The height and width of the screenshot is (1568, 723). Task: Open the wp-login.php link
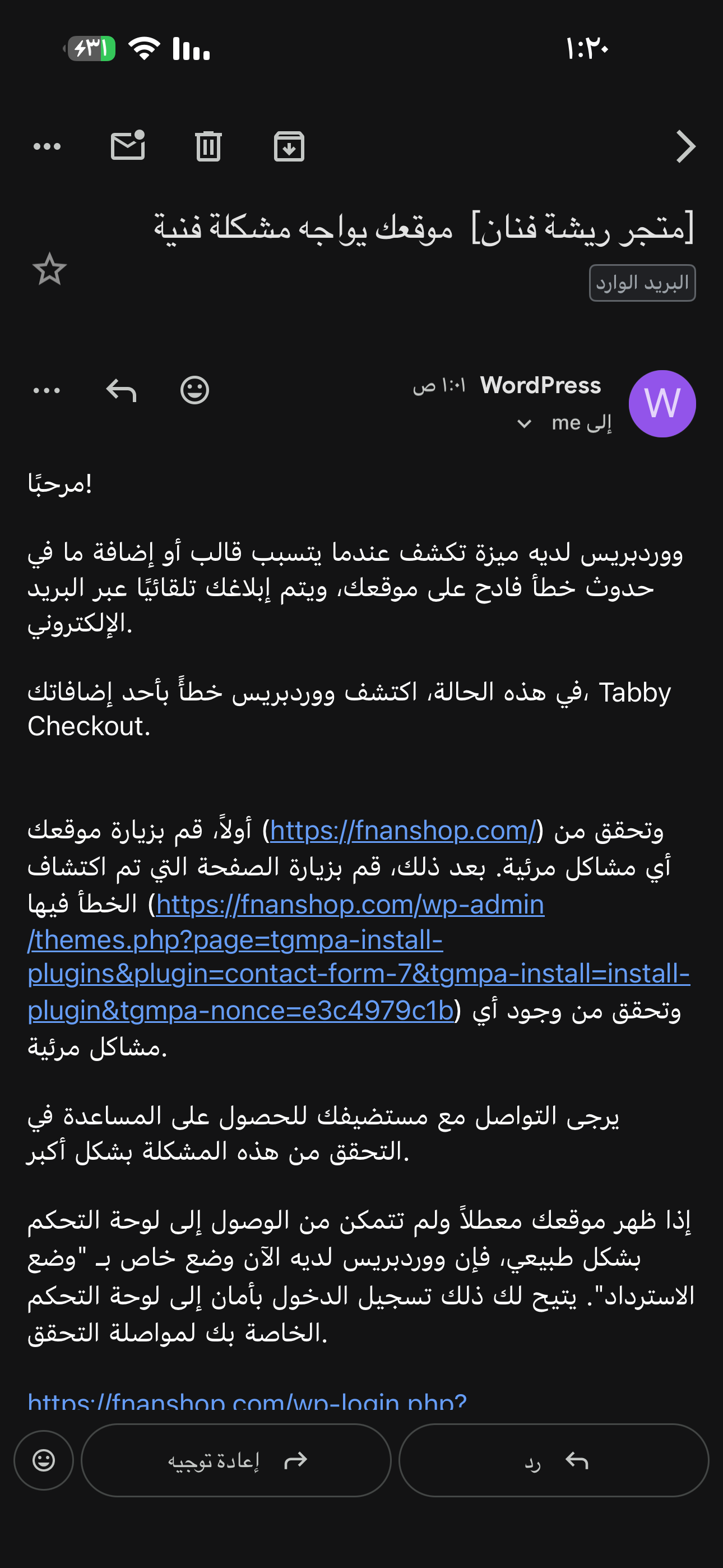[247, 1402]
